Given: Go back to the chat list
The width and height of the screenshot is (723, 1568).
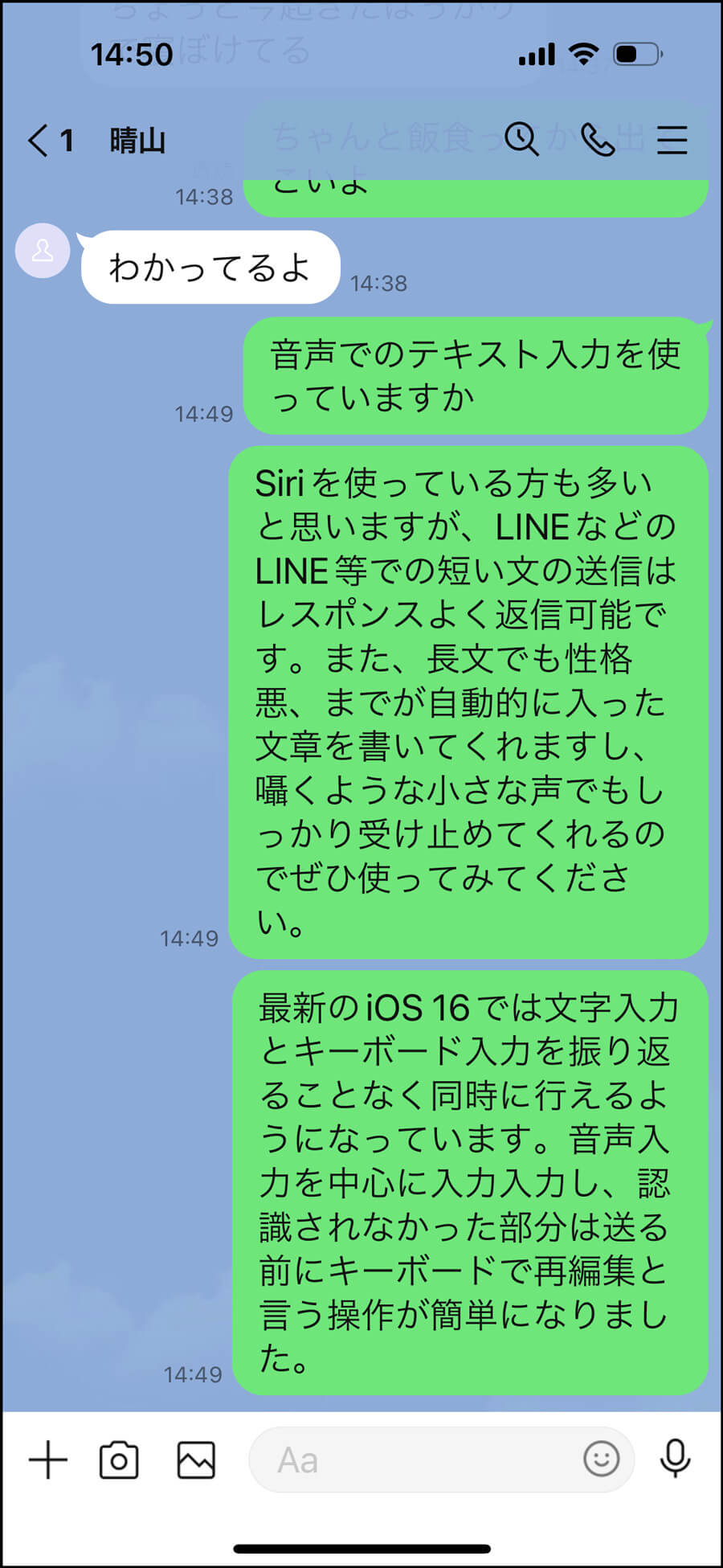Looking at the screenshot, I should coord(39,140).
